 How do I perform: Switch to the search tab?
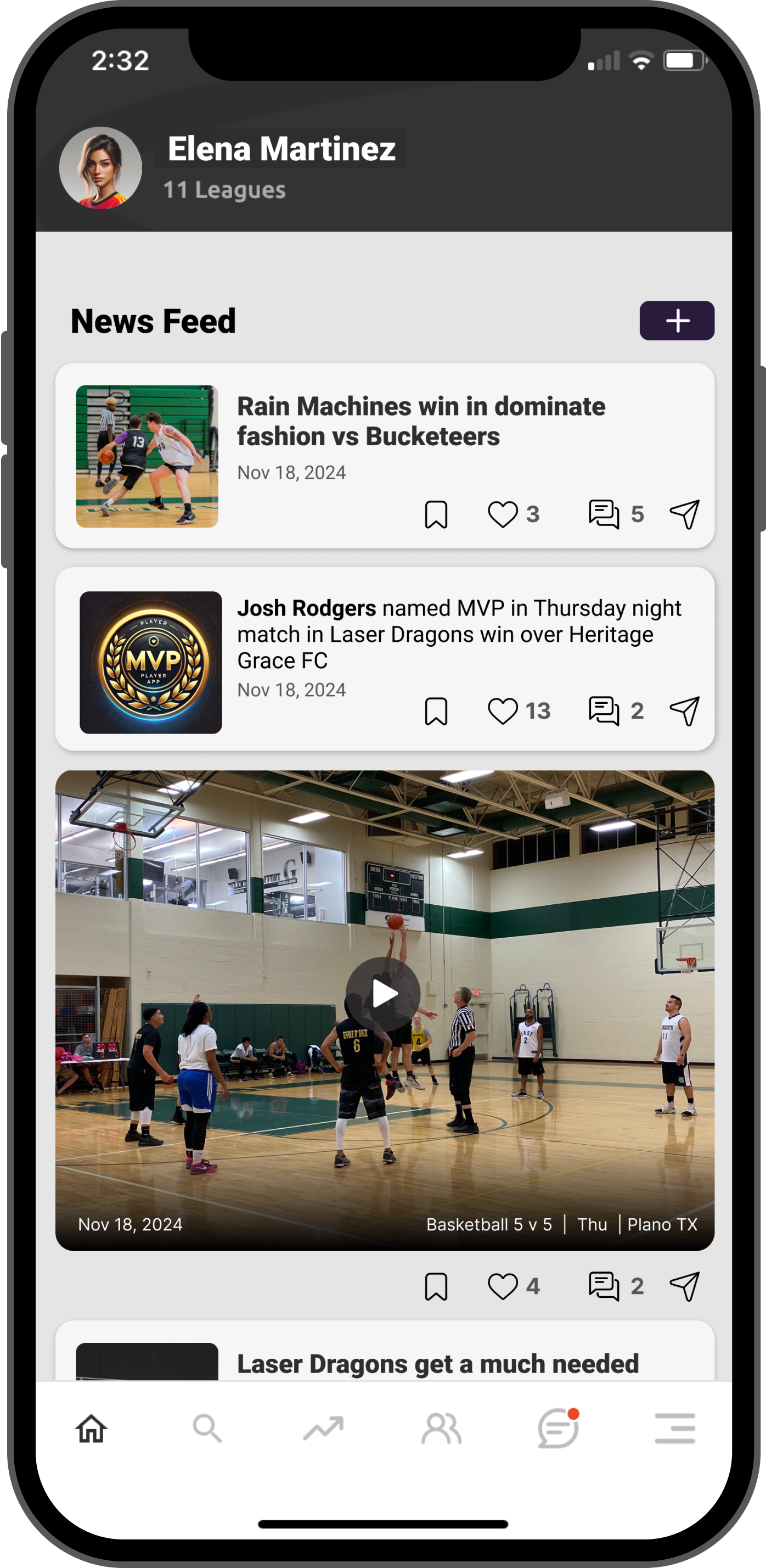click(x=207, y=1429)
